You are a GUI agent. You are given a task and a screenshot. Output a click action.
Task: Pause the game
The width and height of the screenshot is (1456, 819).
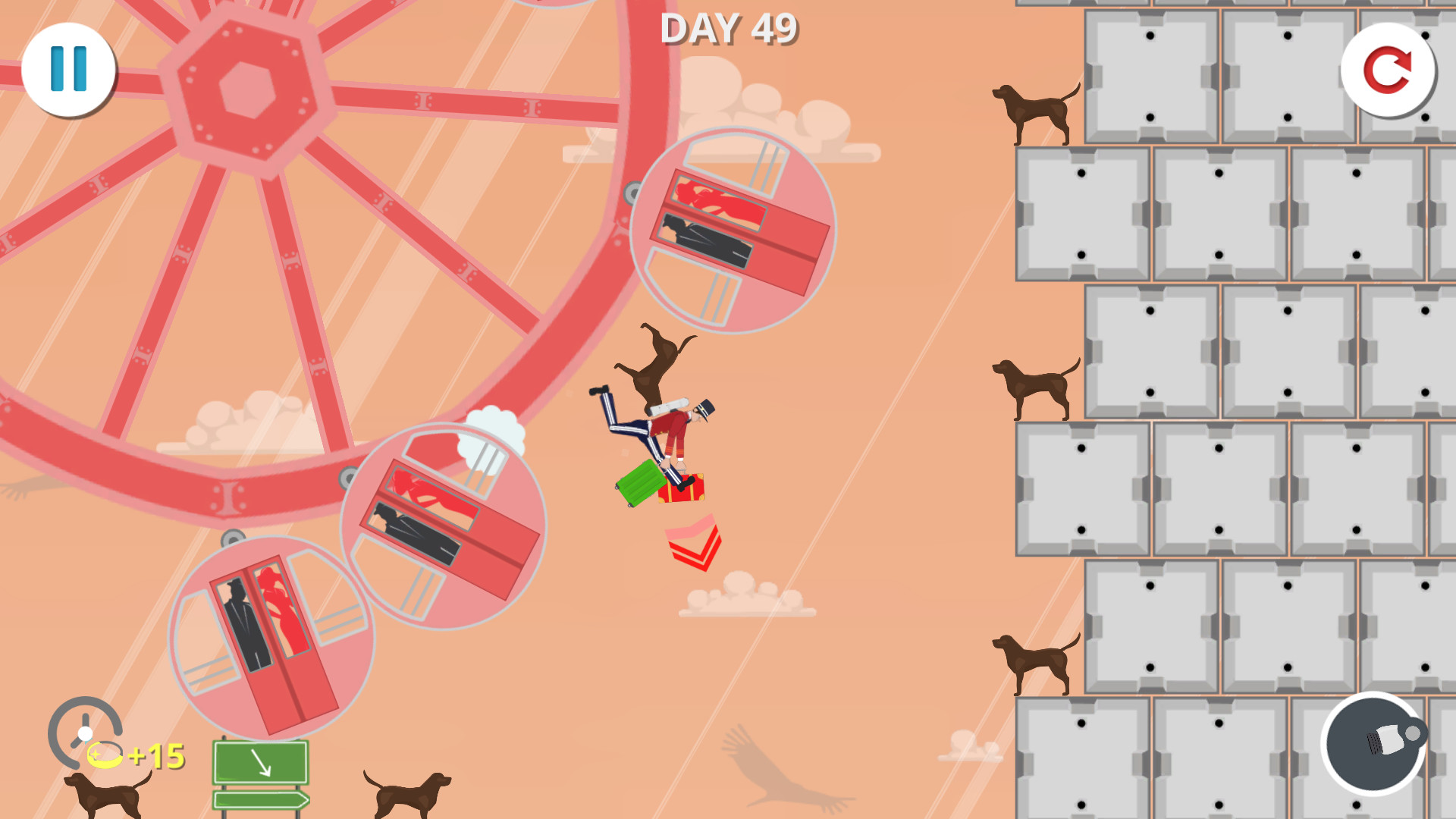(68, 69)
